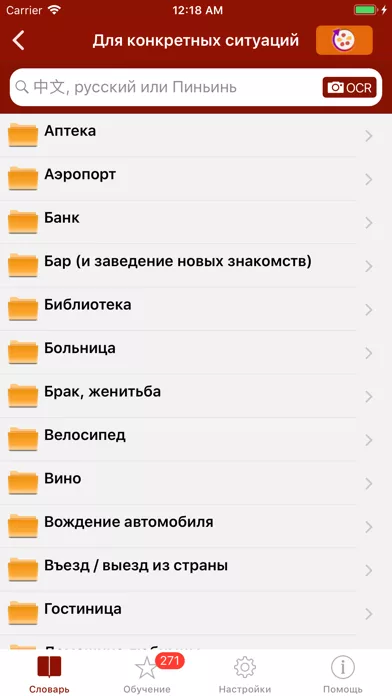
Task: Open the Настройки tab
Action: tap(245, 674)
